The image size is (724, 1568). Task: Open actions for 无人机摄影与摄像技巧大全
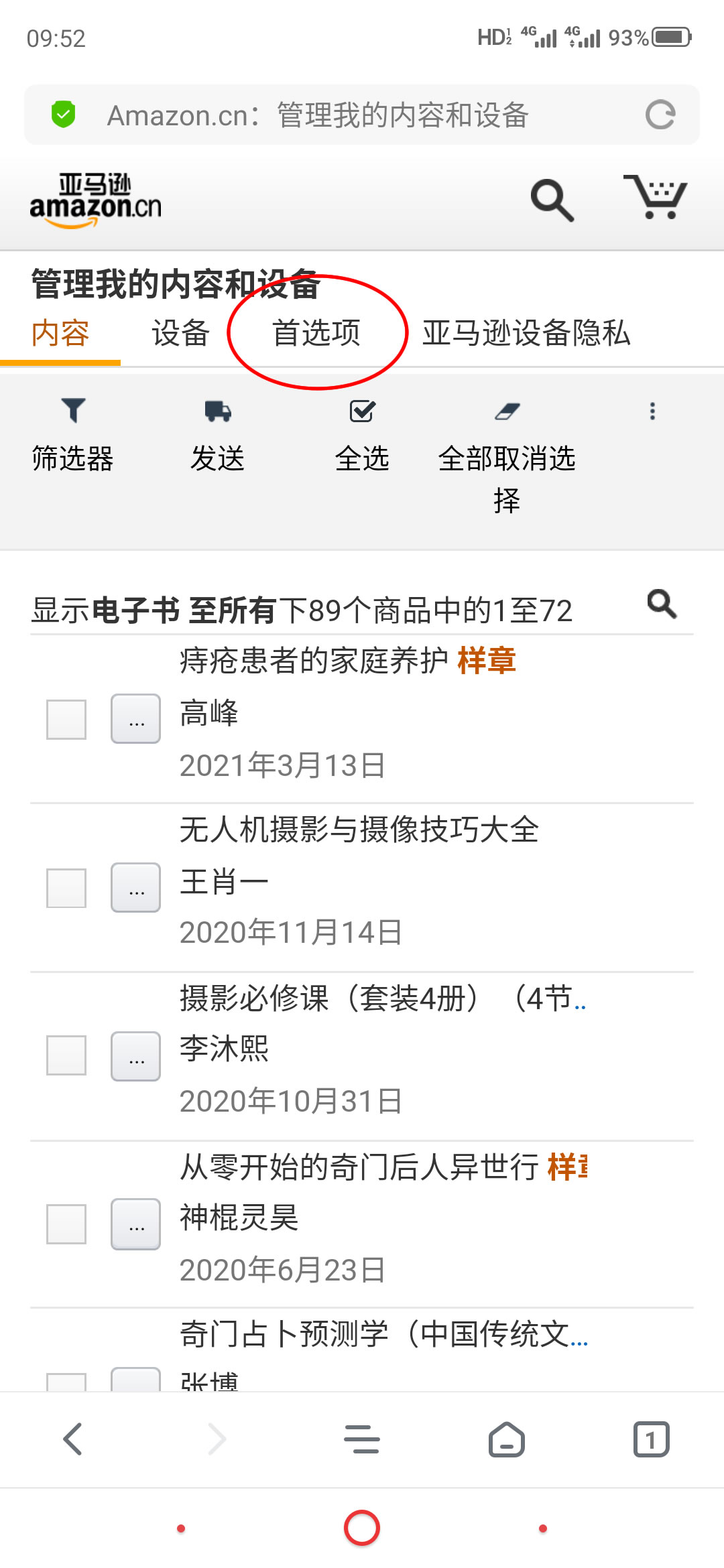pos(135,887)
